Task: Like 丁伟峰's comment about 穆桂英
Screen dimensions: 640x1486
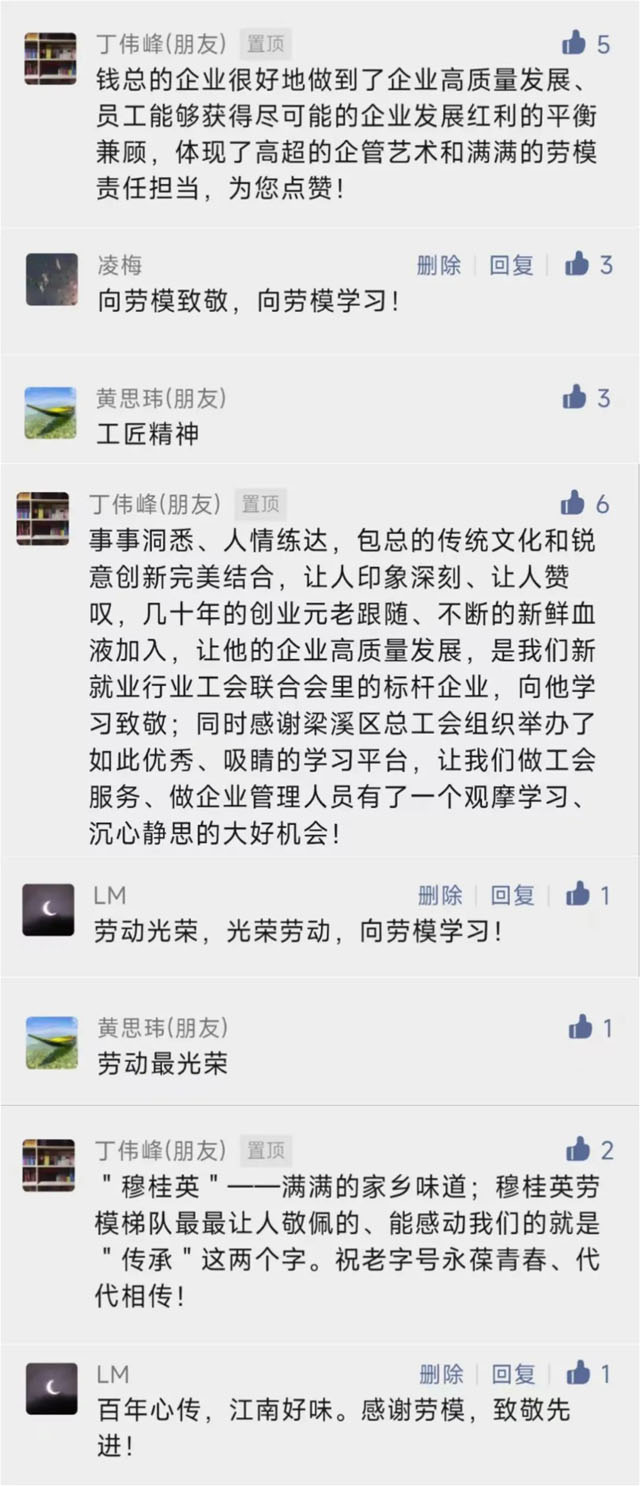Action: (x=578, y=1150)
